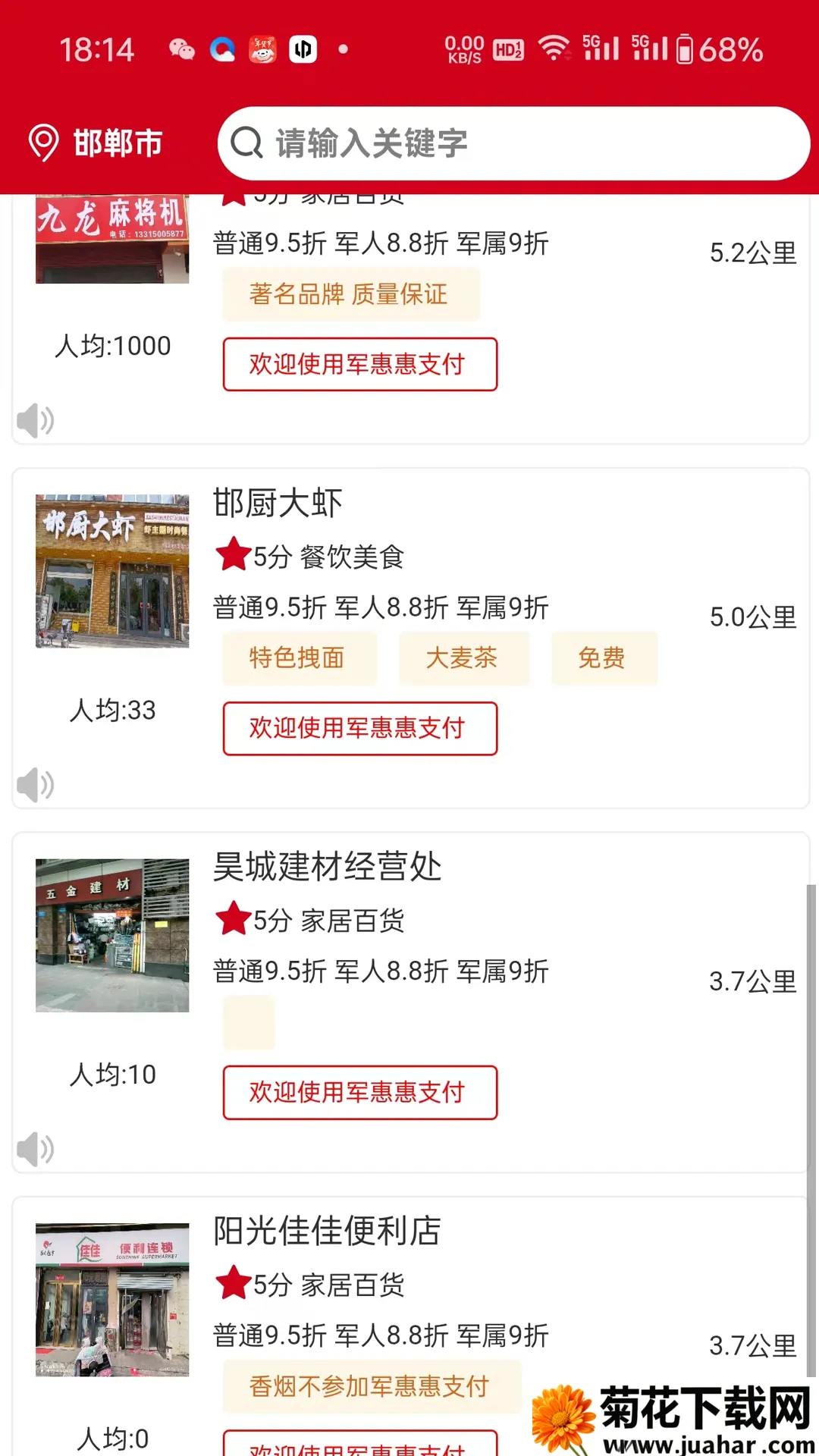Image resolution: width=819 pixels, height=1456 pixels.
Task: Tap the QQ browser icon in the status bar
Action: click(x=223, y=48)
